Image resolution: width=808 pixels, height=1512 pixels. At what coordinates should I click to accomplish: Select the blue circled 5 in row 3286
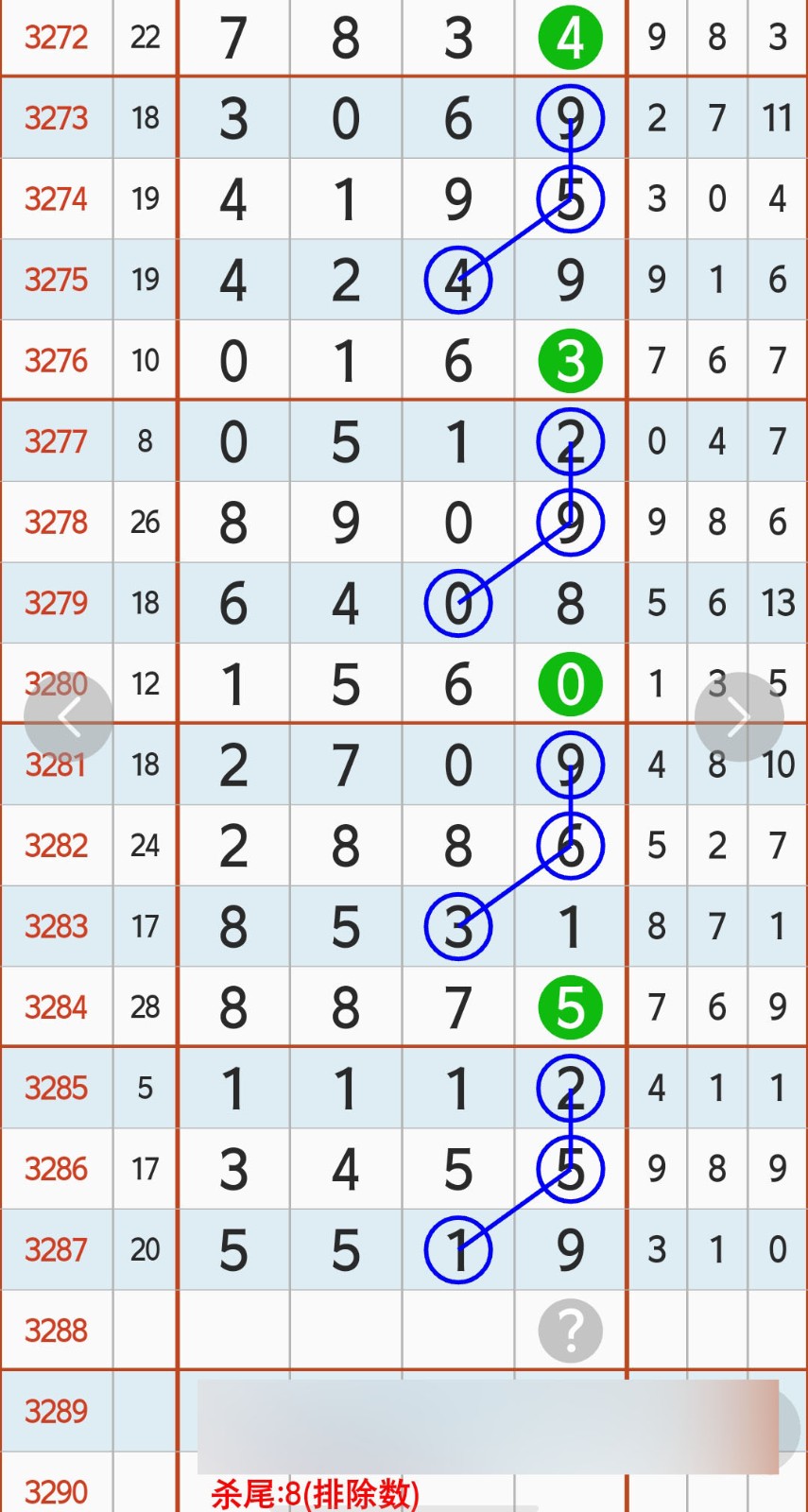point(570,1169)
